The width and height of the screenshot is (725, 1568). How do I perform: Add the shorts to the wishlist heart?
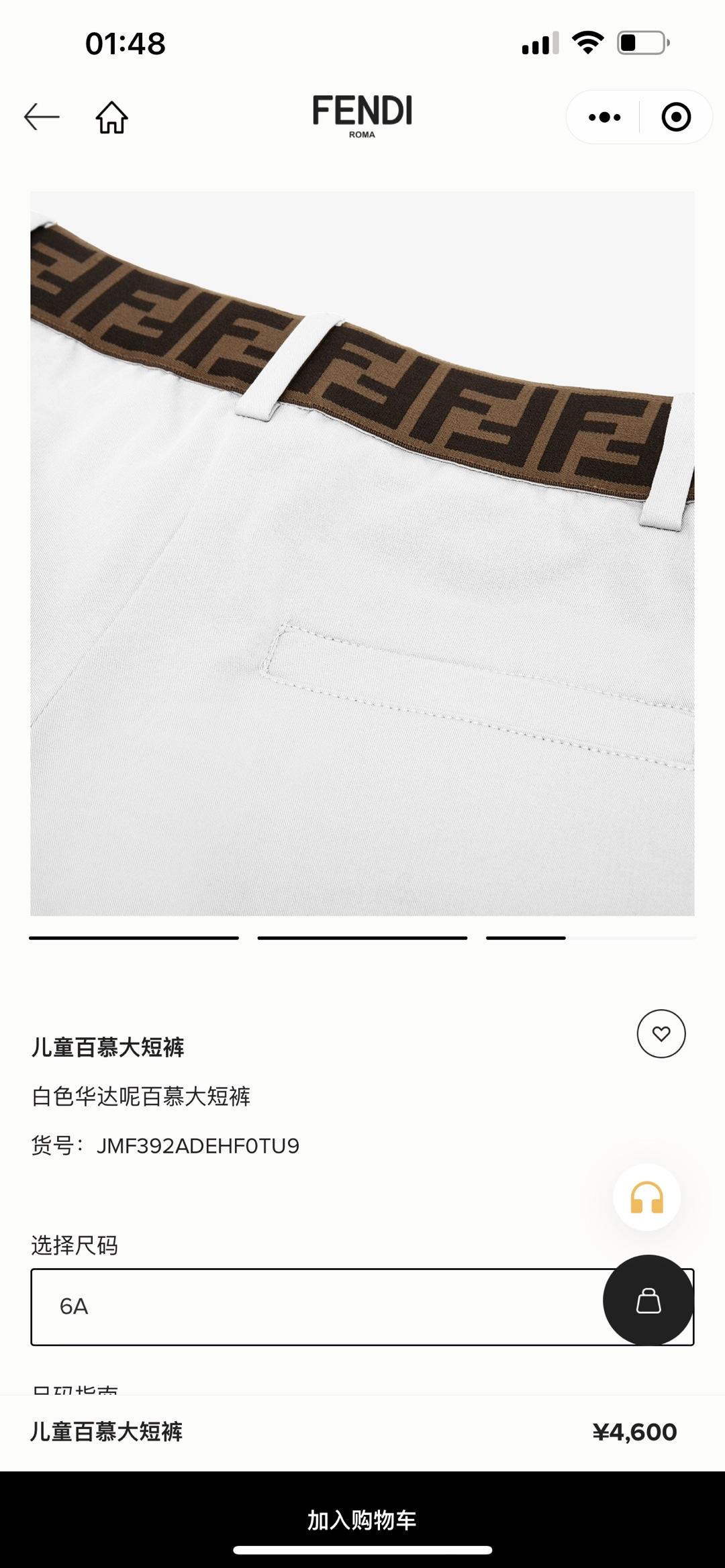(661, 1034)
